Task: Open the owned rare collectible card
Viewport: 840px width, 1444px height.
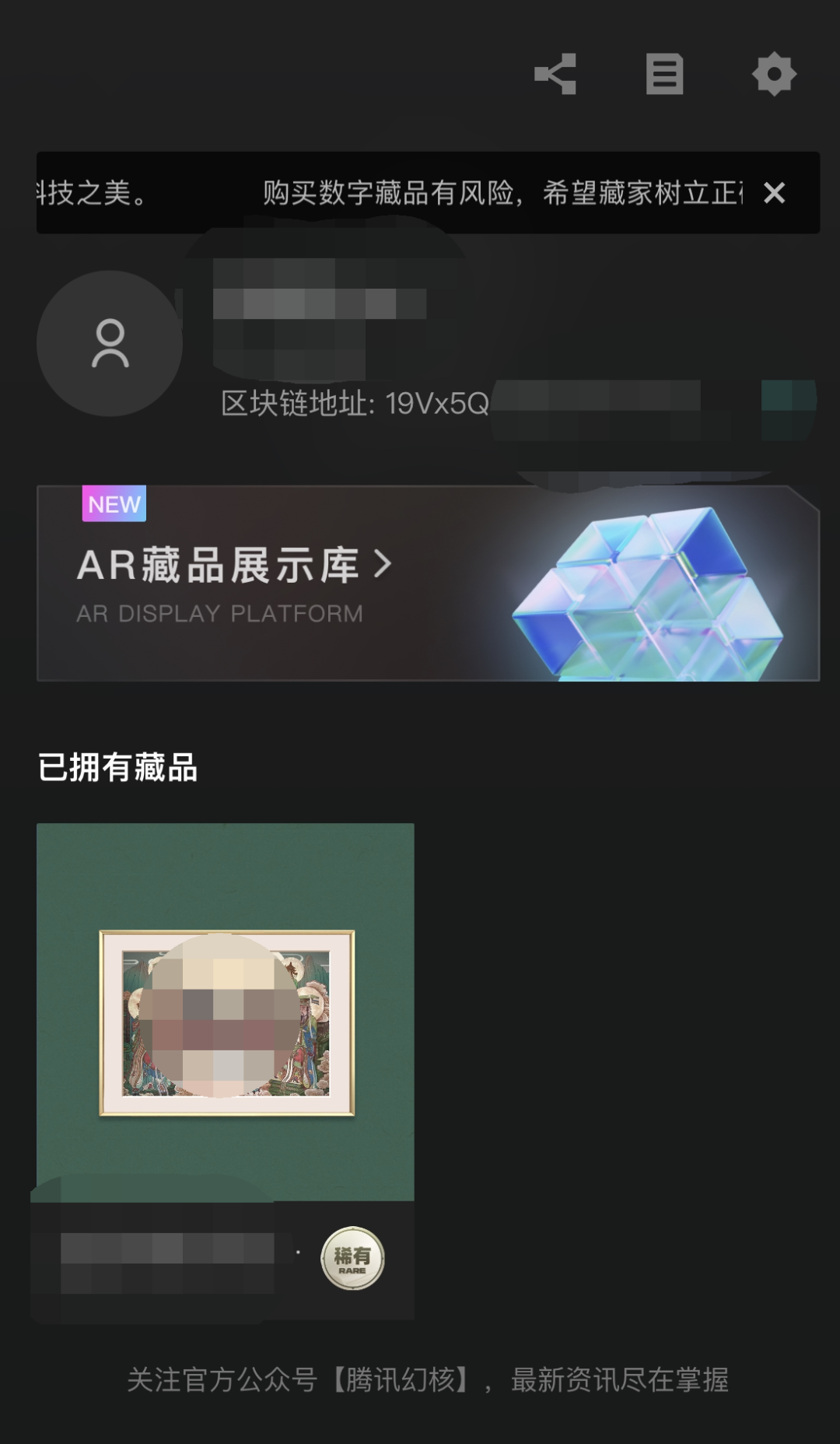Action: [x=226, y=1050]
